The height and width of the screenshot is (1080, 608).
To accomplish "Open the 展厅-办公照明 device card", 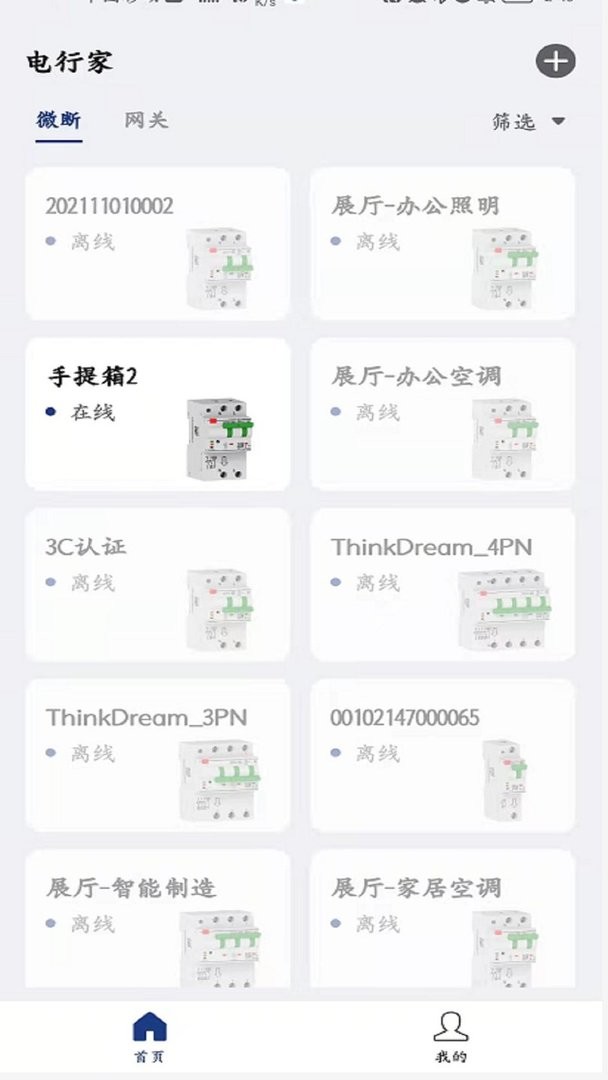I will [x=442, y=243].
